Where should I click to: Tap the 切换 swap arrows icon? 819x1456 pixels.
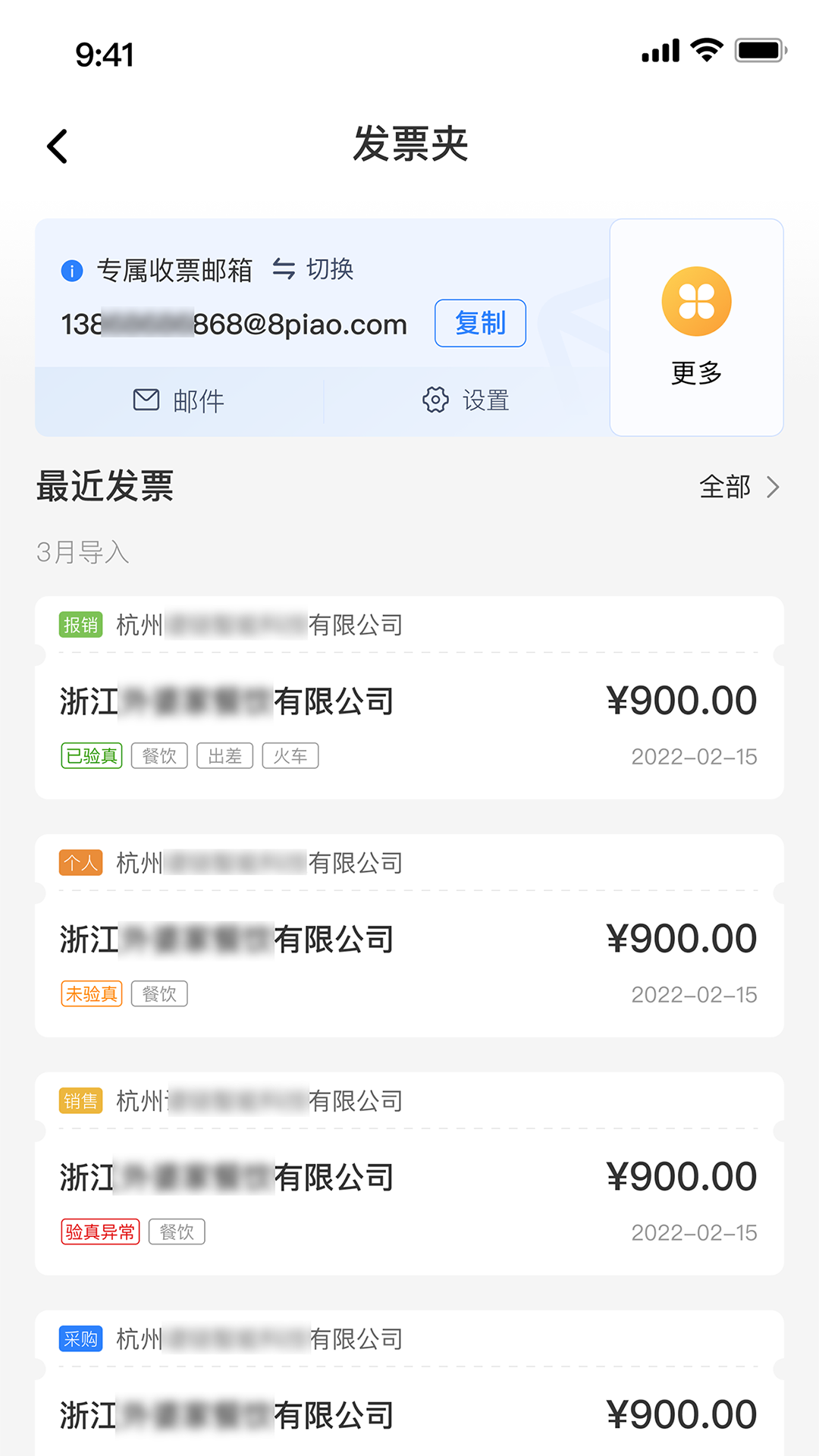tap(284, 270)
